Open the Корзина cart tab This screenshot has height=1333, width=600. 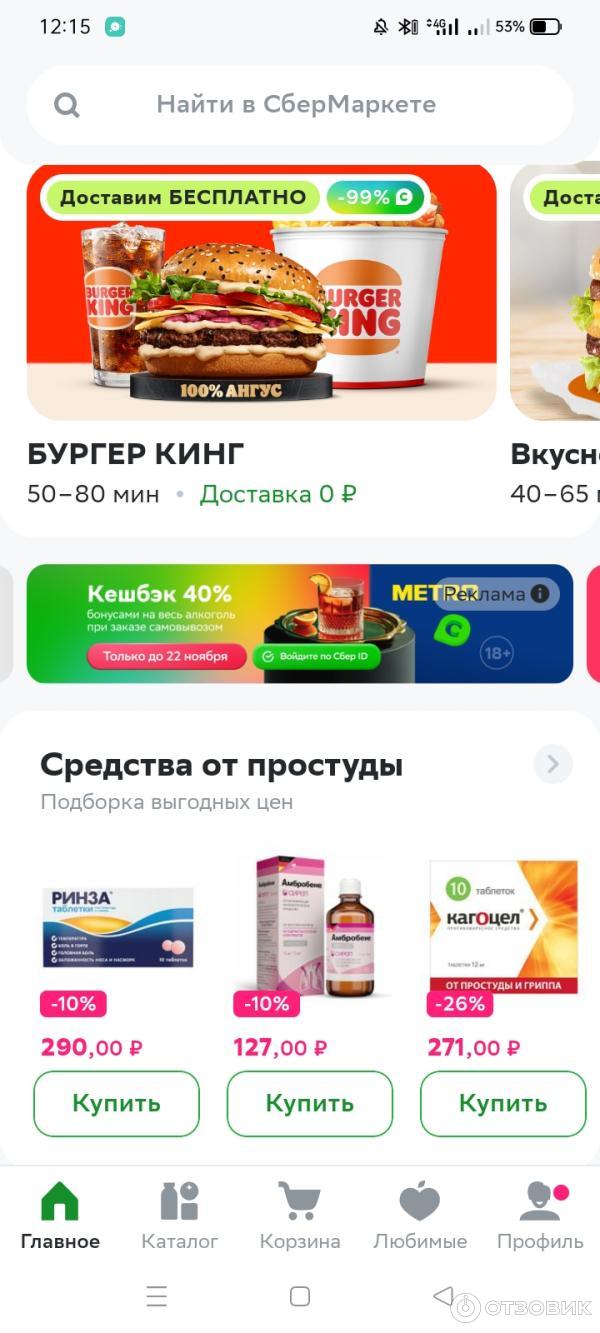tap(300, 1215)
